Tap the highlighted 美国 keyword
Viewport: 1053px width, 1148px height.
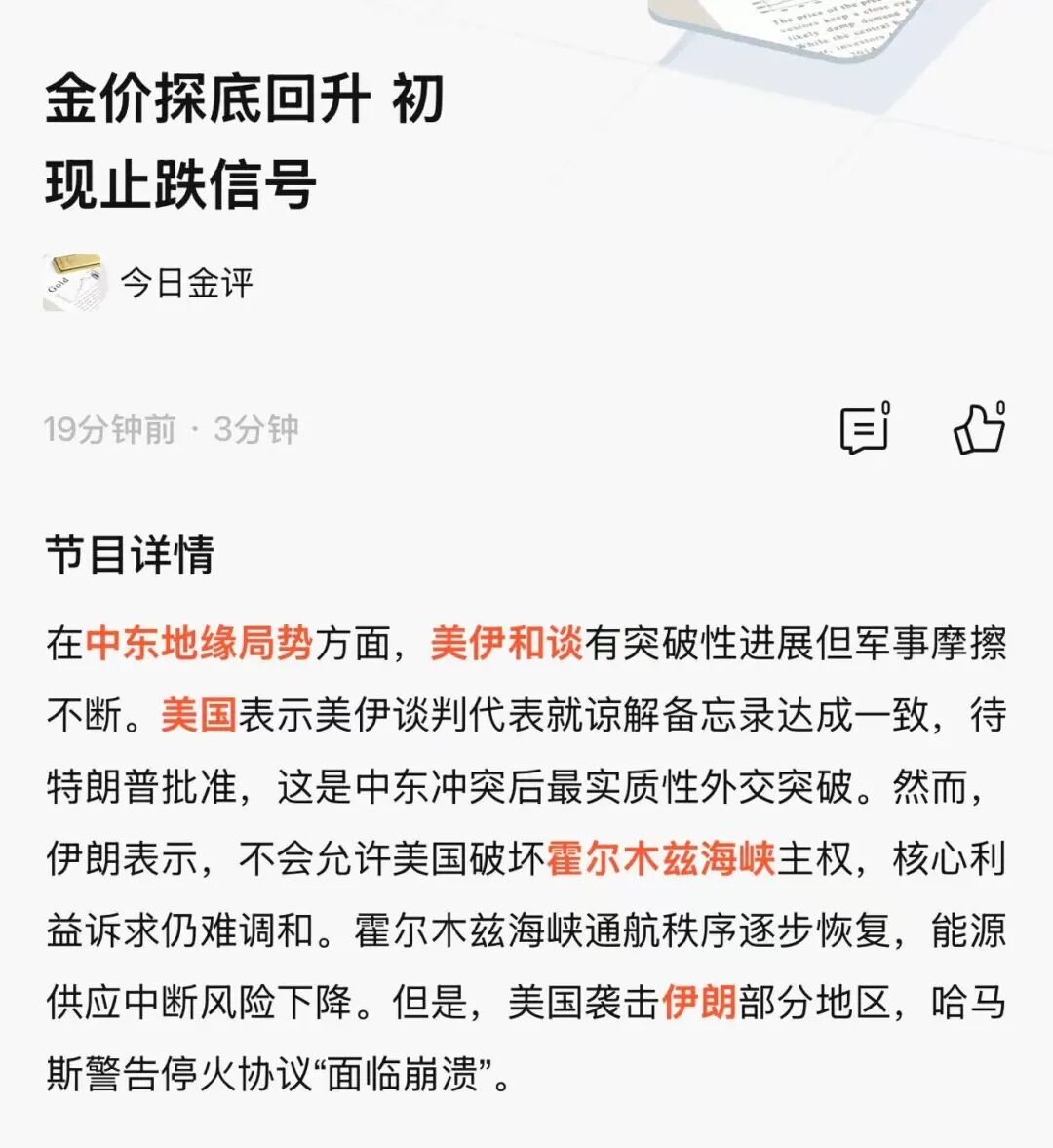click(x=199, y=715)
